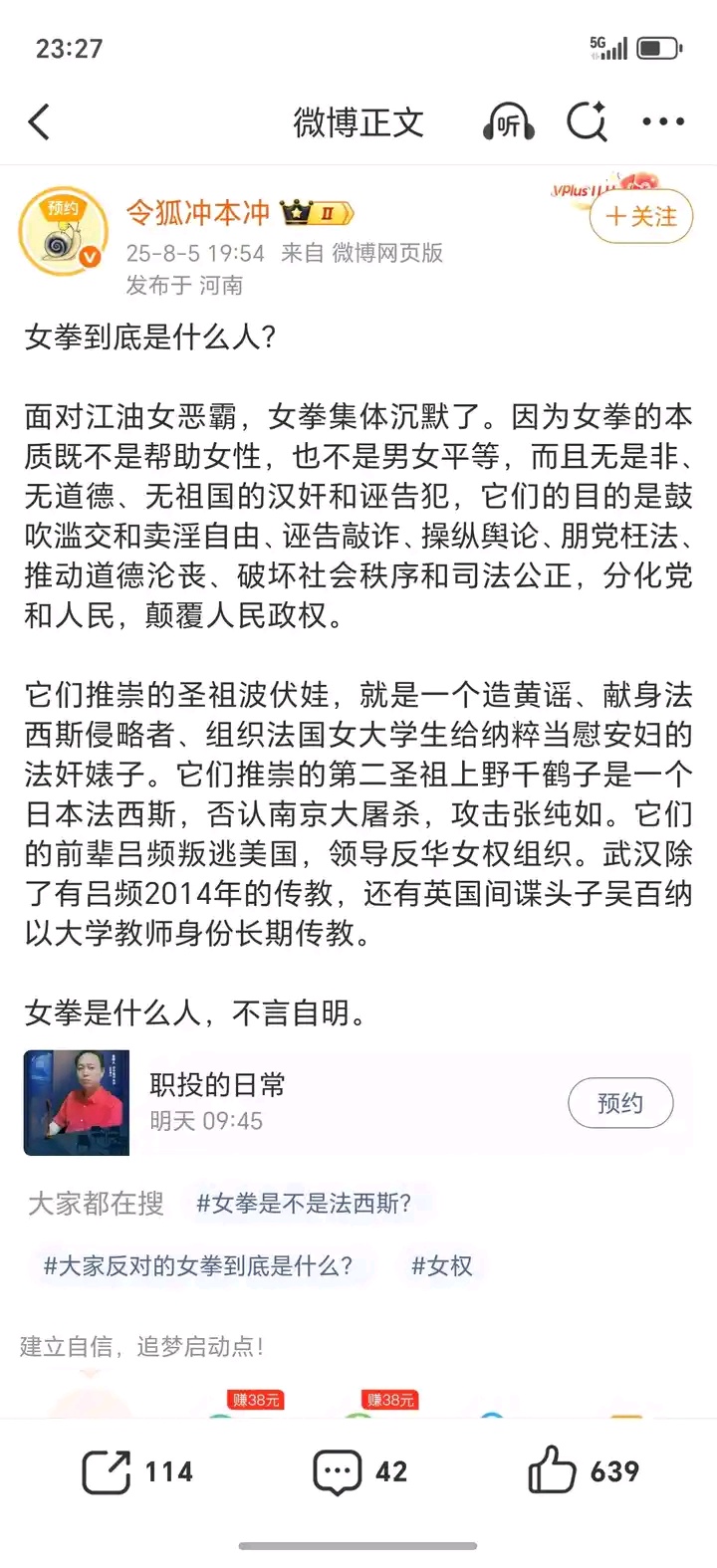Screen dimensions: 717x1568
Task: Search the topic #女拳是不是法西斯?
Action: click(x=304, y=1203)
